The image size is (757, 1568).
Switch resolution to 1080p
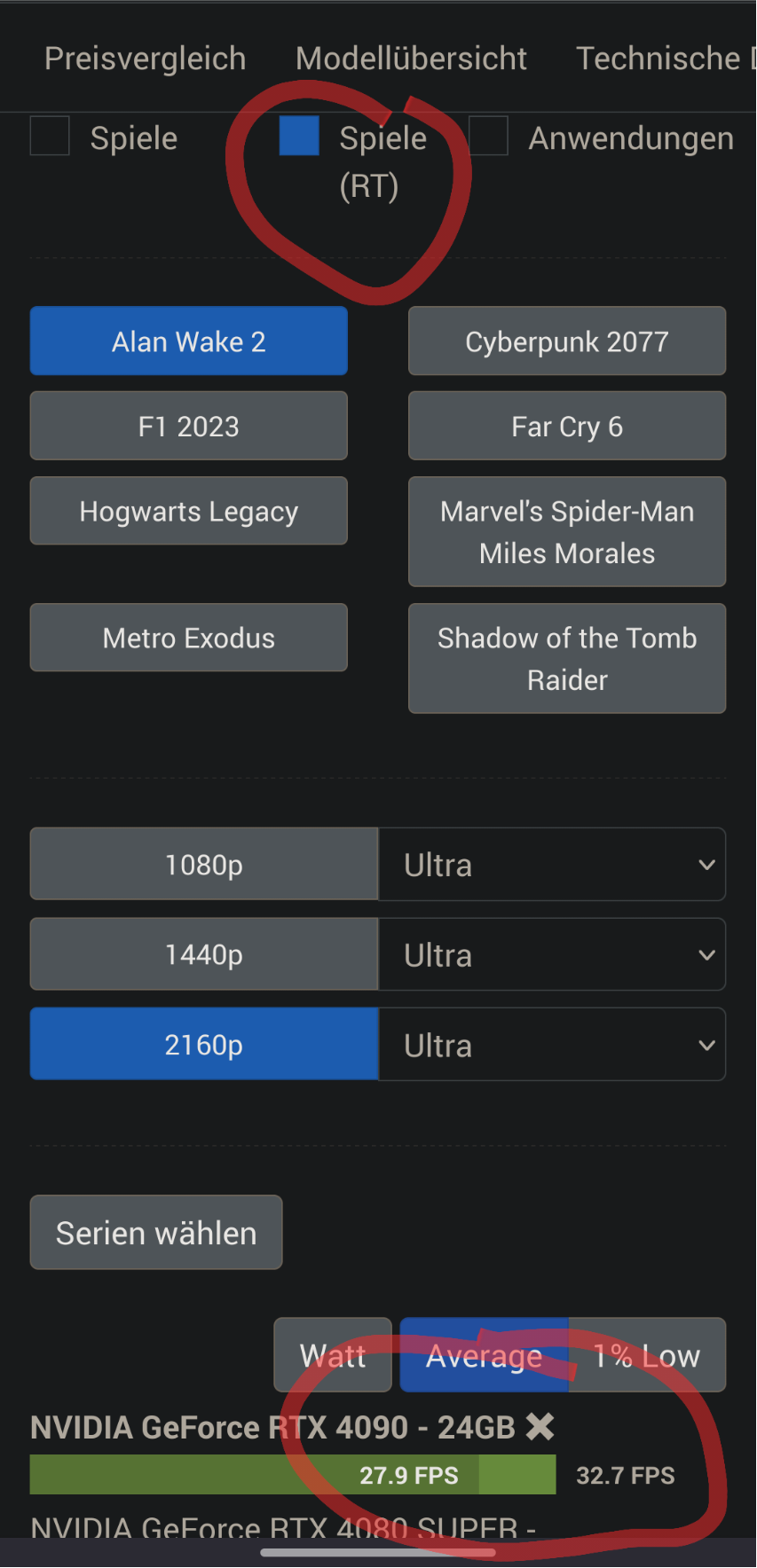204,865
